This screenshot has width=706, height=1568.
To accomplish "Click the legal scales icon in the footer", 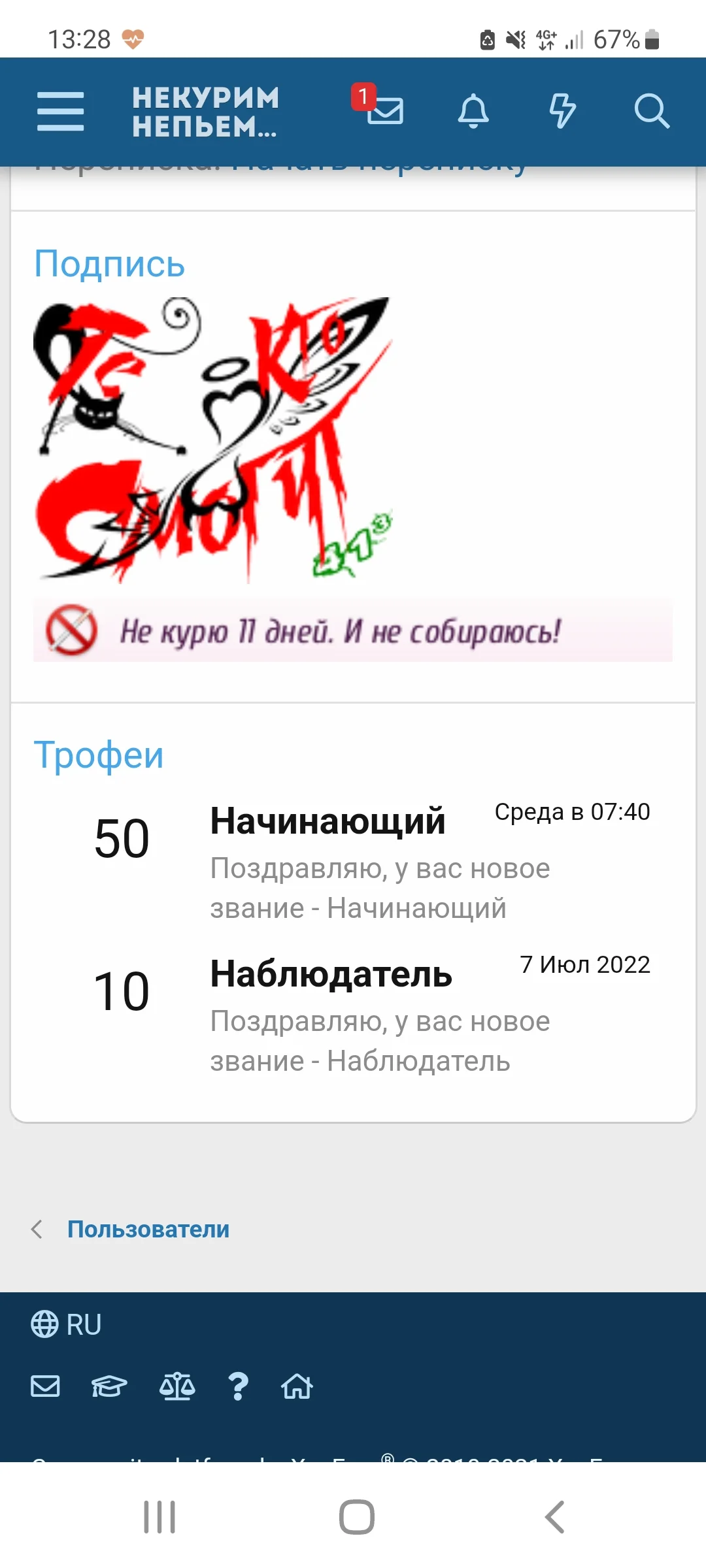I will [178, 1386].
